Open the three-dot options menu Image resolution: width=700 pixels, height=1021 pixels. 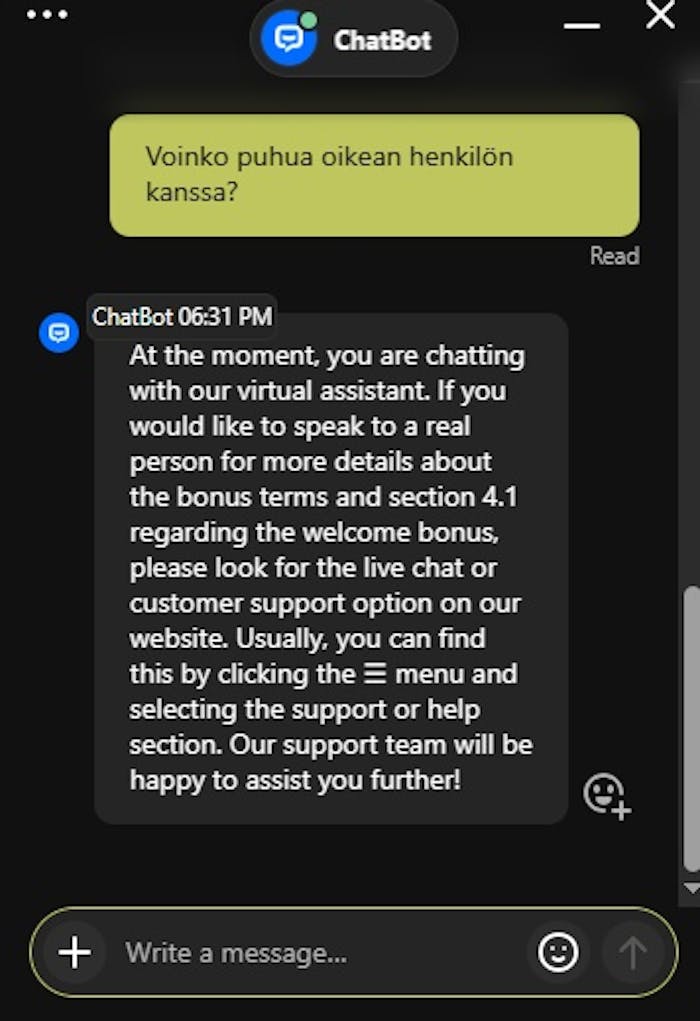(x=47, y=15)
